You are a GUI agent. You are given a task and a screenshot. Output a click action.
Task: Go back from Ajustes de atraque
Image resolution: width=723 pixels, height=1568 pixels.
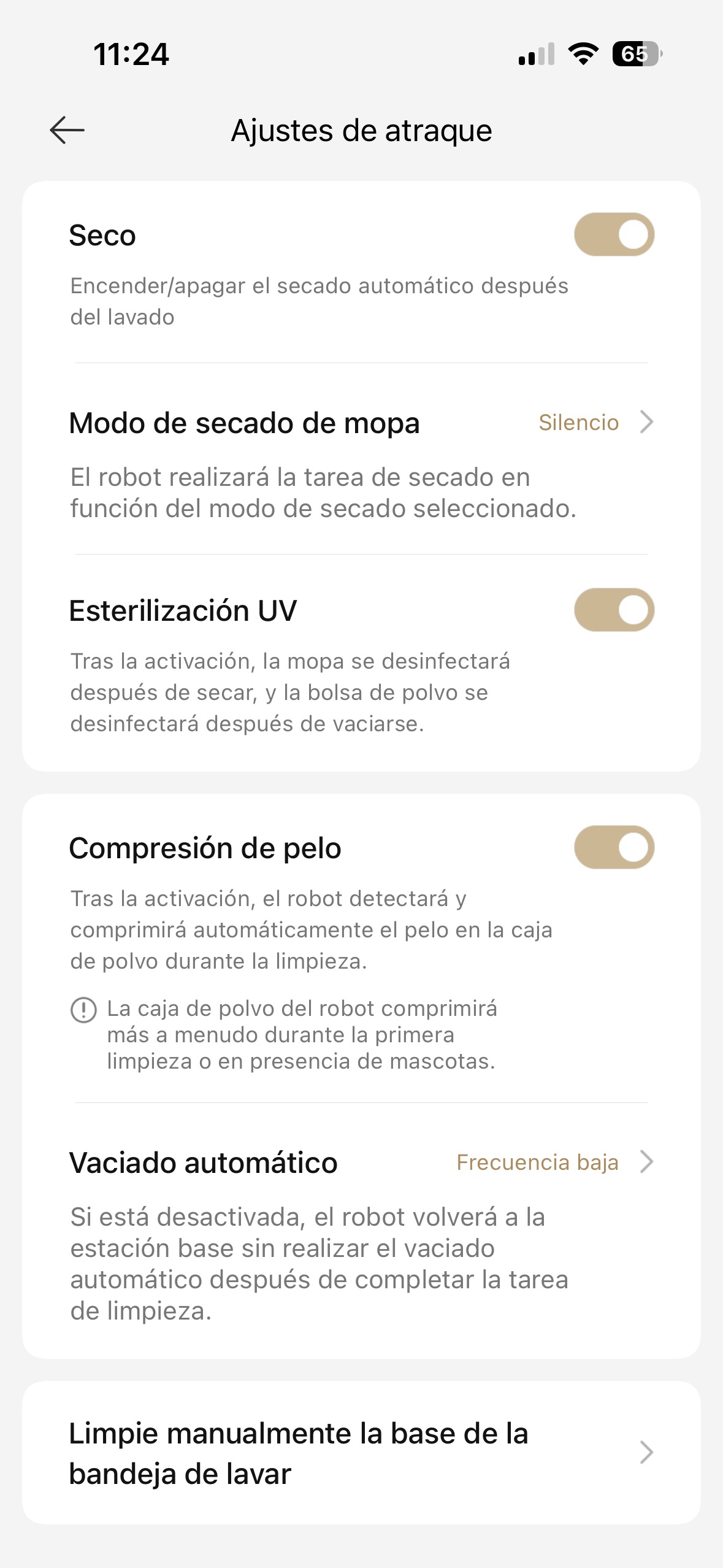point(67,130)
